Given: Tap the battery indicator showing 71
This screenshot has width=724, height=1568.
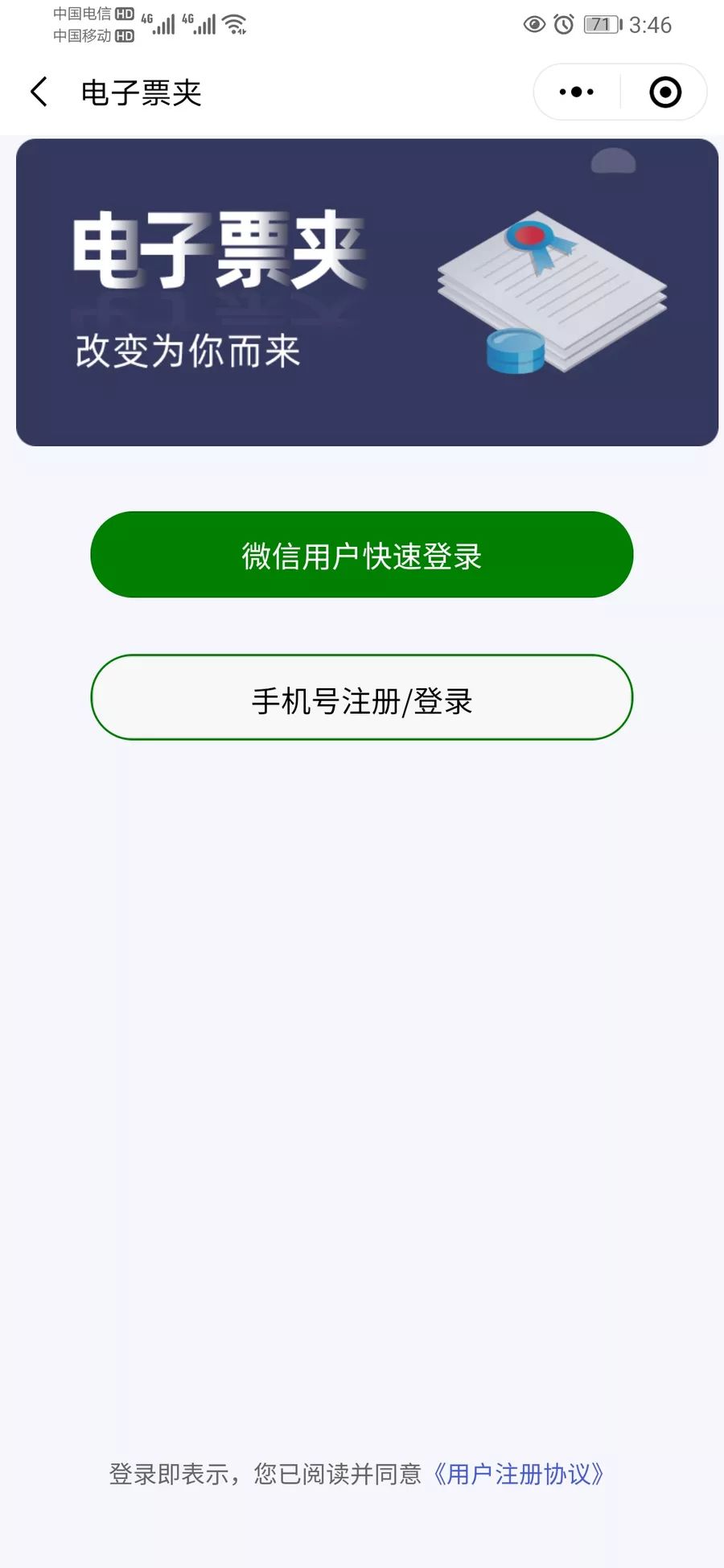Looking at the screenshot, I should coord(599,25).
